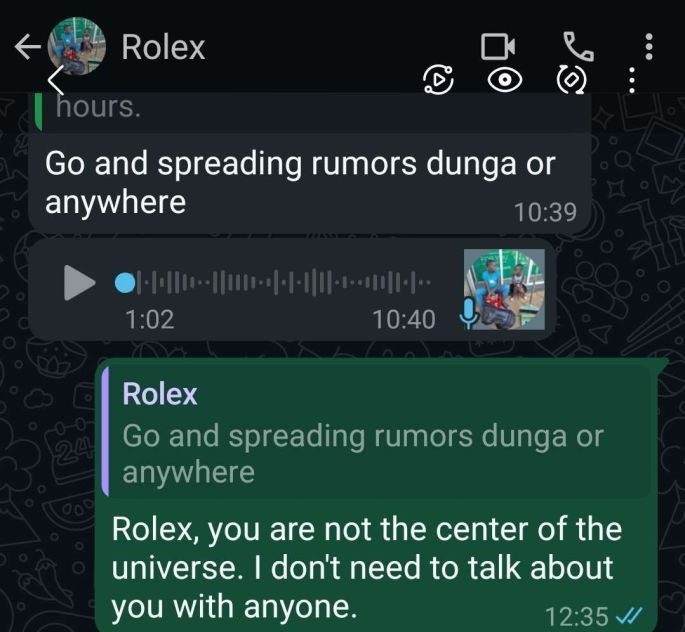Play the 1:02 voice message
Image resolution: width=685 pixels, height=632 pixels.
pyautogui.click(x=79, y=284)
